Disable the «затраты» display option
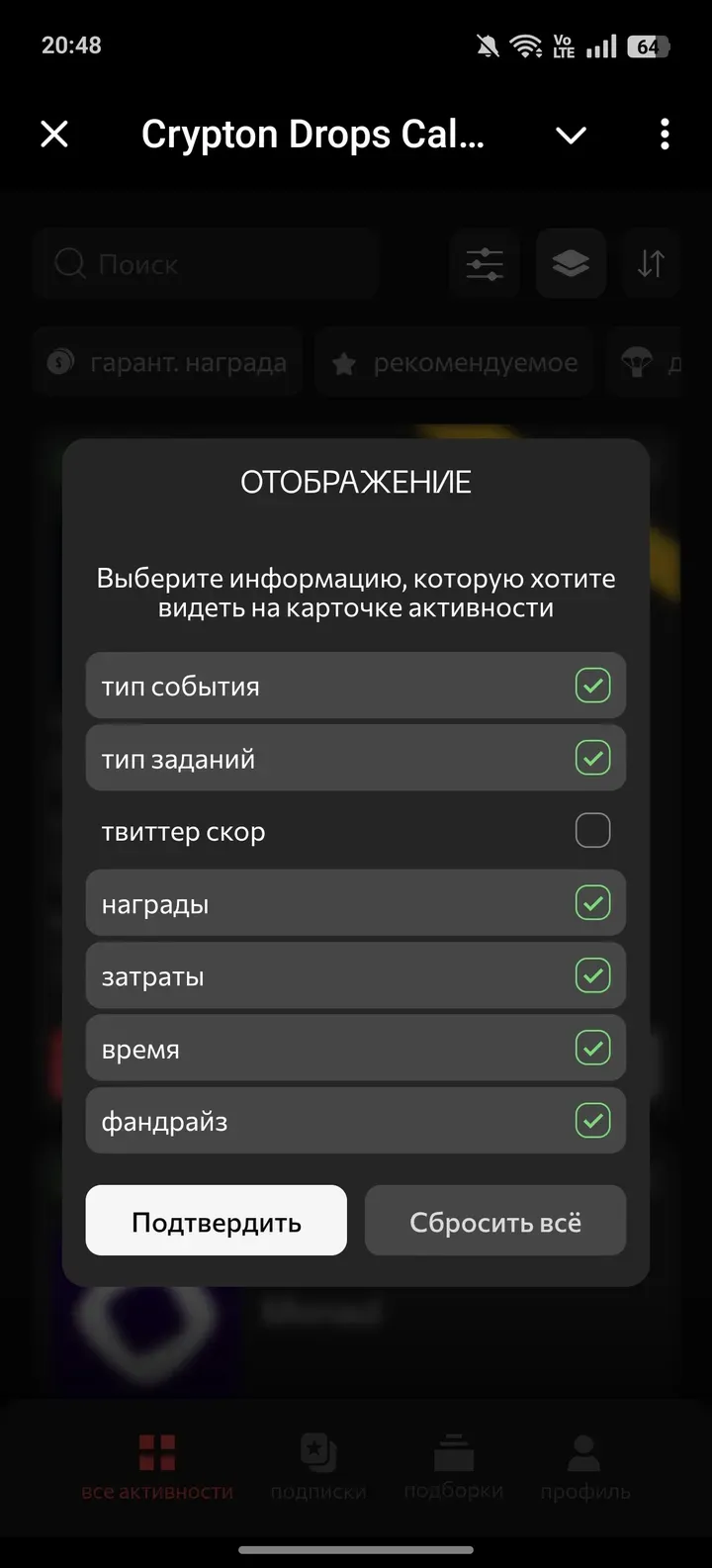Image resolution: width=712 pixels, height=1568 pixels. pos(592,975)
